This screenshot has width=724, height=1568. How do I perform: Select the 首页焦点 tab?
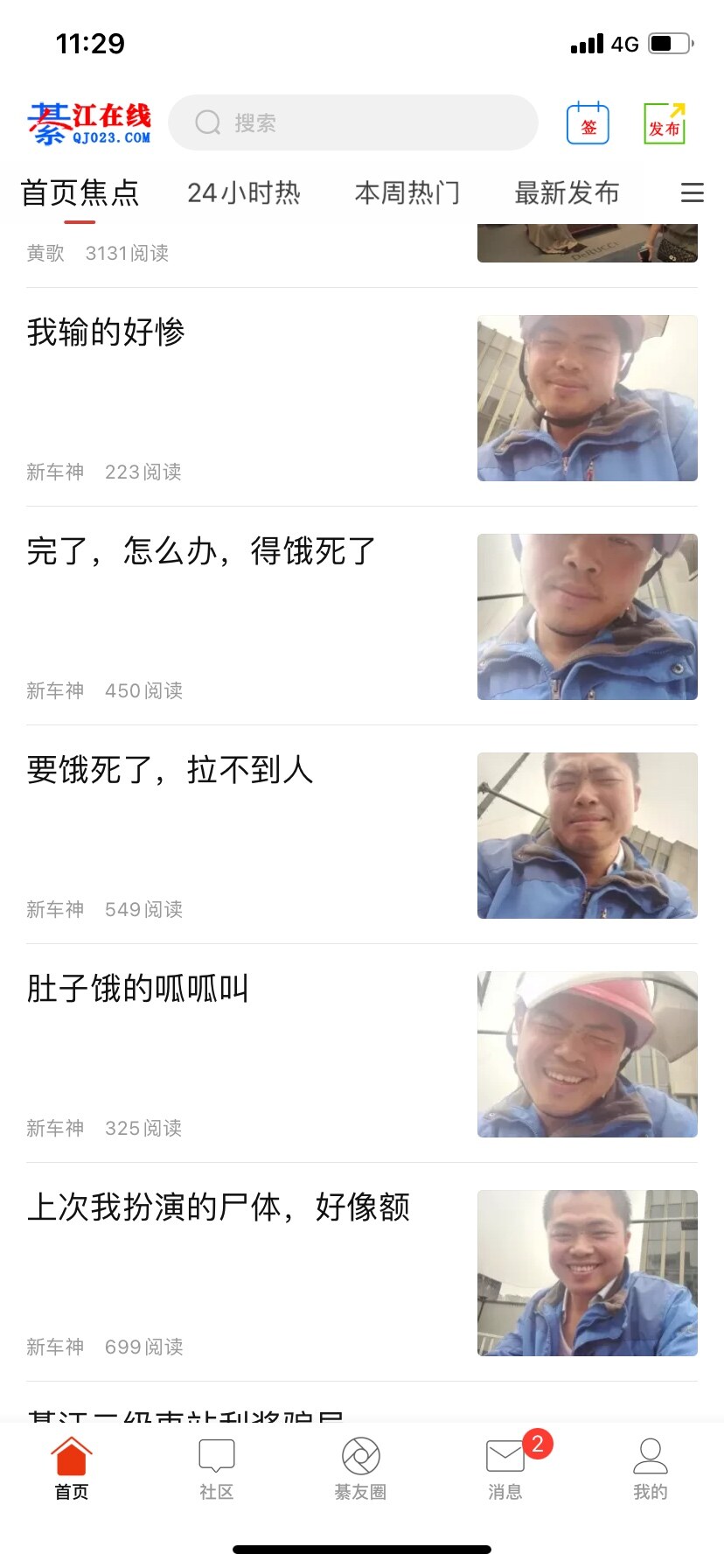click(80, 192)
